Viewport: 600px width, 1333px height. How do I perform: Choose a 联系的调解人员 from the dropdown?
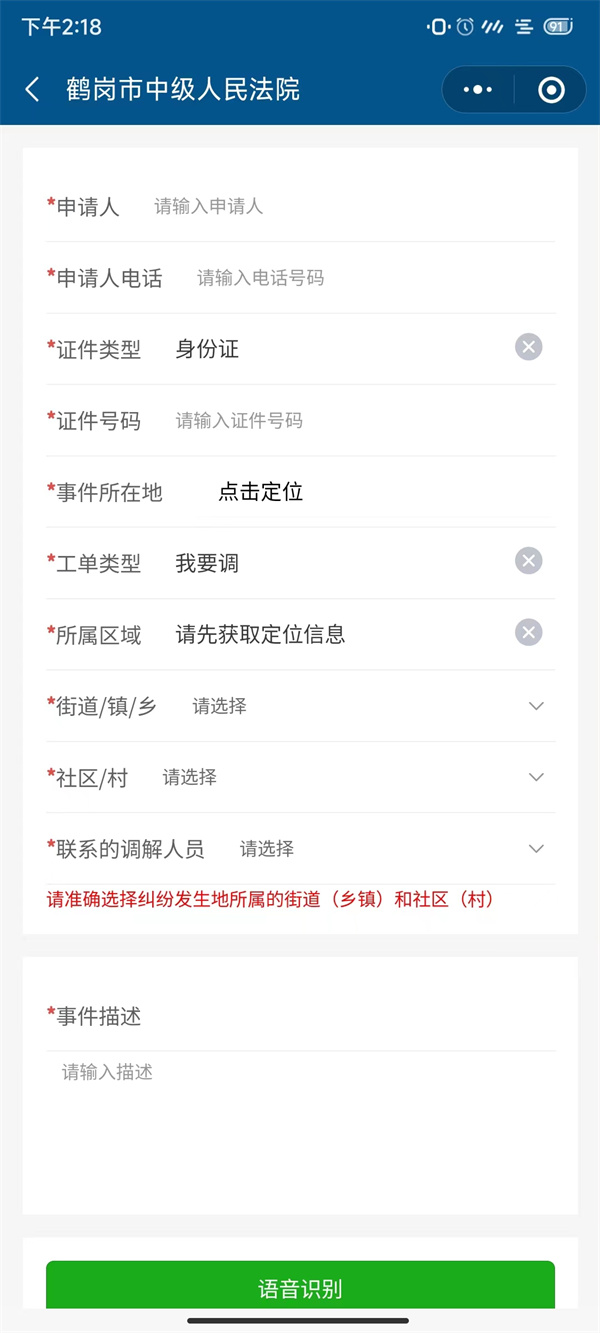[300, 849]
